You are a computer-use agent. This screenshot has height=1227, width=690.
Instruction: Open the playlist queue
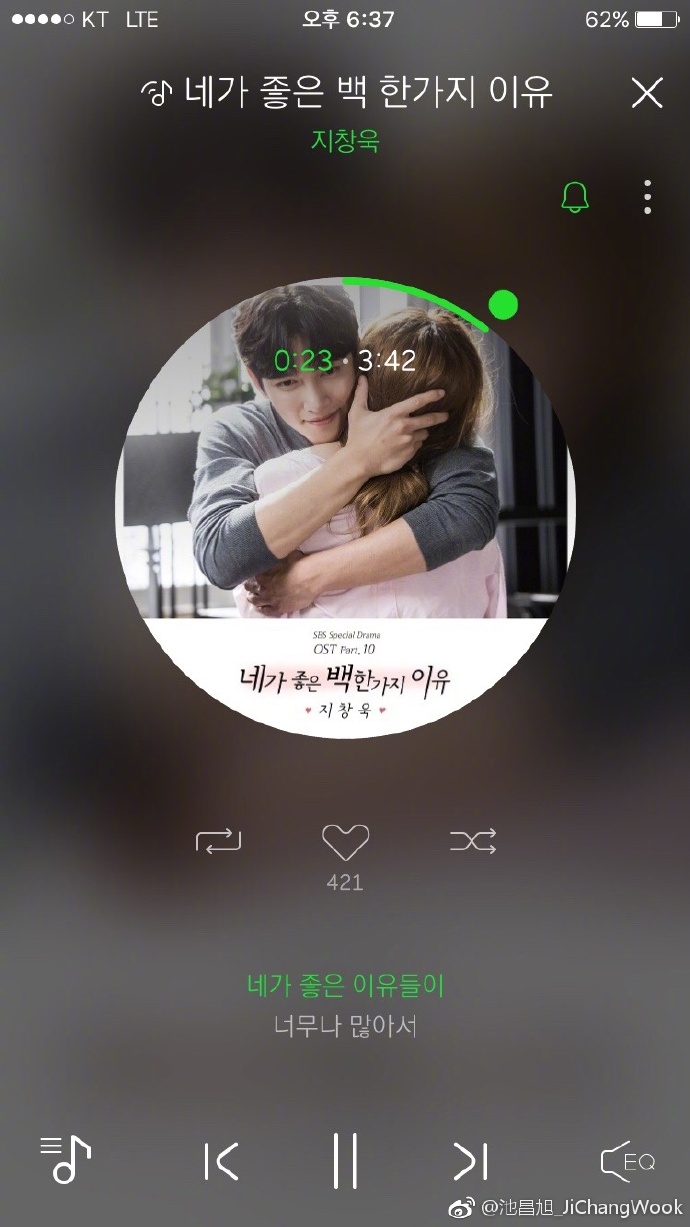(66, 1160)
